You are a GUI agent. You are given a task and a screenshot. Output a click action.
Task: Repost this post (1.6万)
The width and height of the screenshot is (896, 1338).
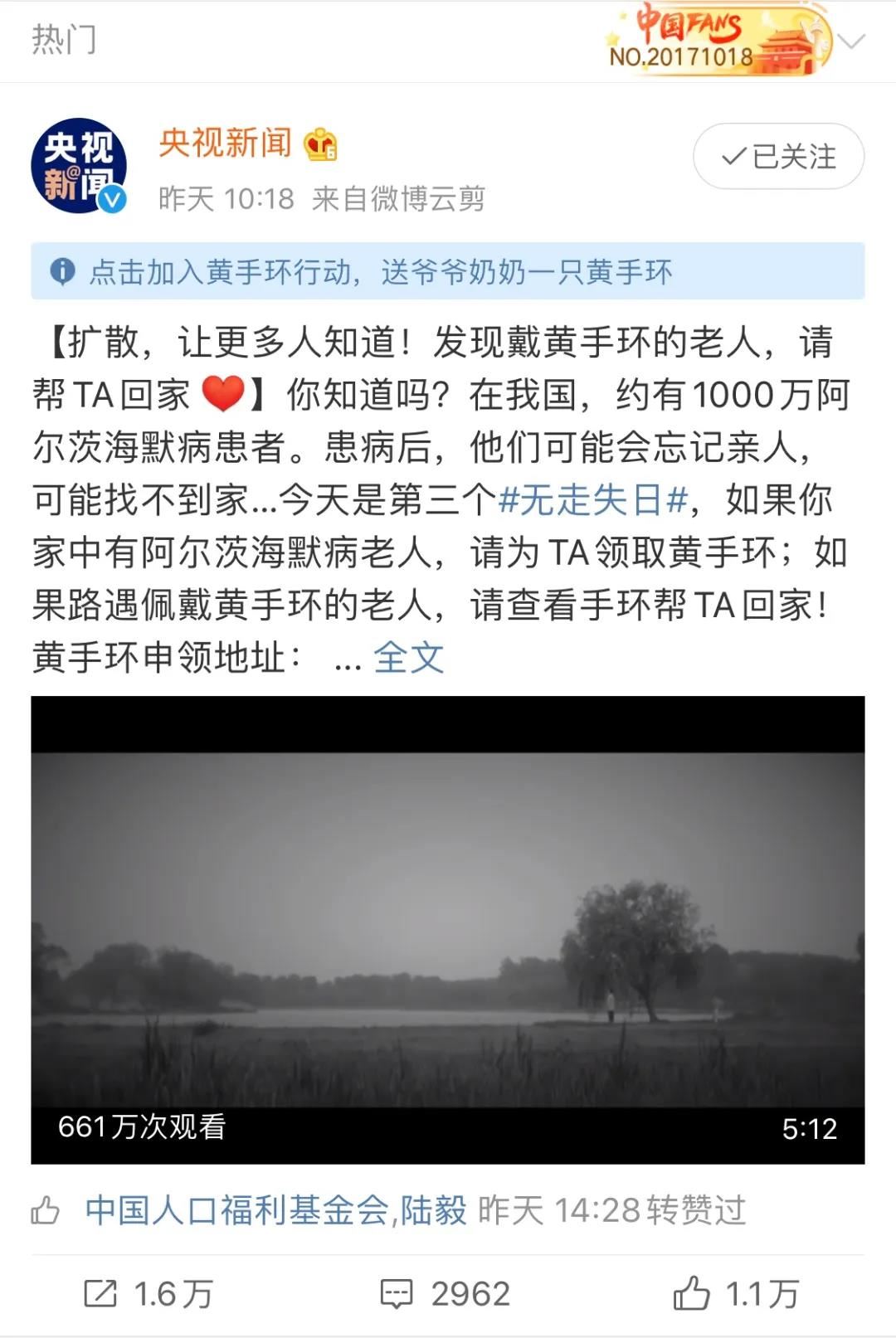[x=149, y=1294]
